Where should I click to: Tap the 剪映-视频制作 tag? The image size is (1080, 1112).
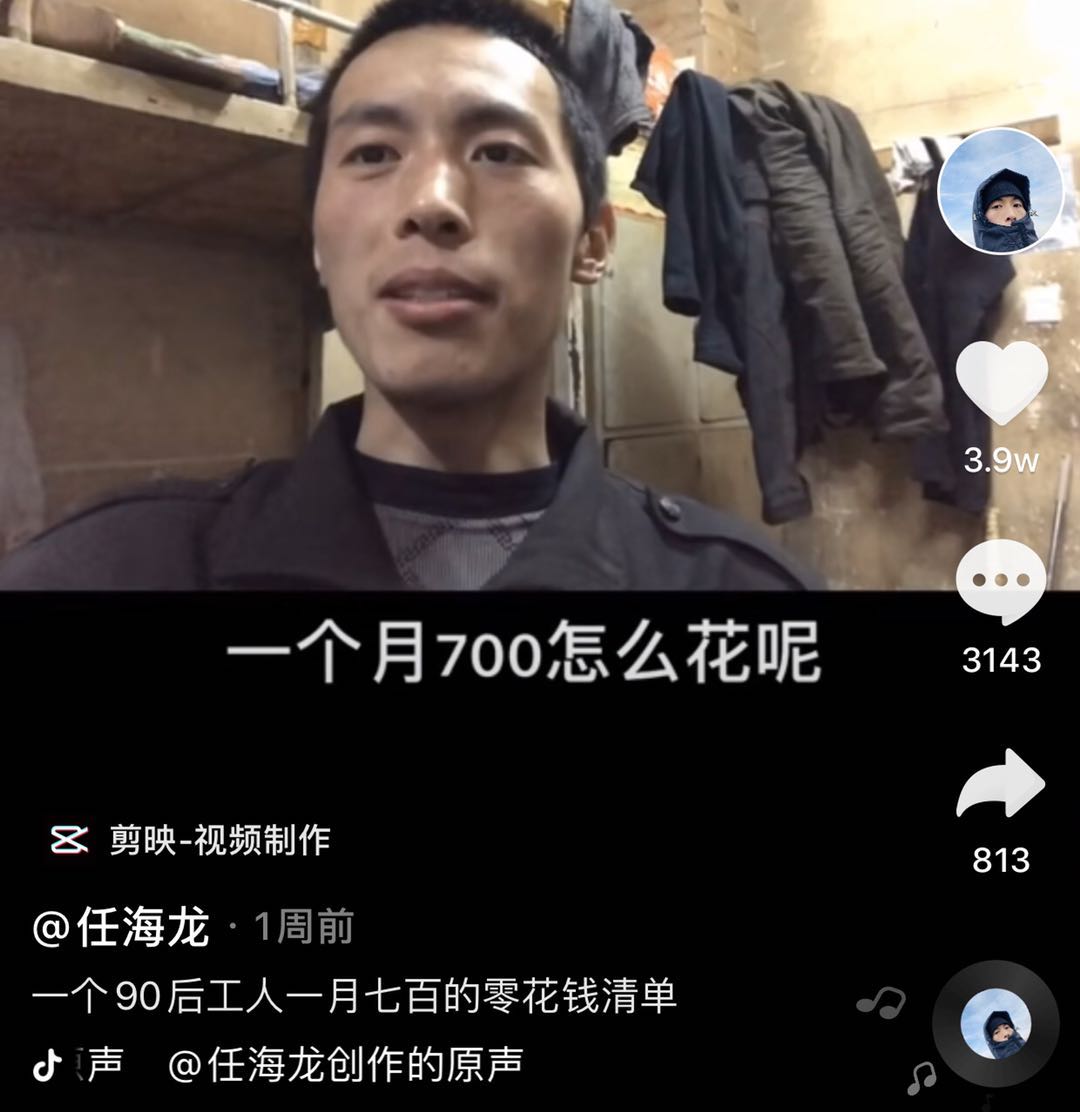coord(190,840)
